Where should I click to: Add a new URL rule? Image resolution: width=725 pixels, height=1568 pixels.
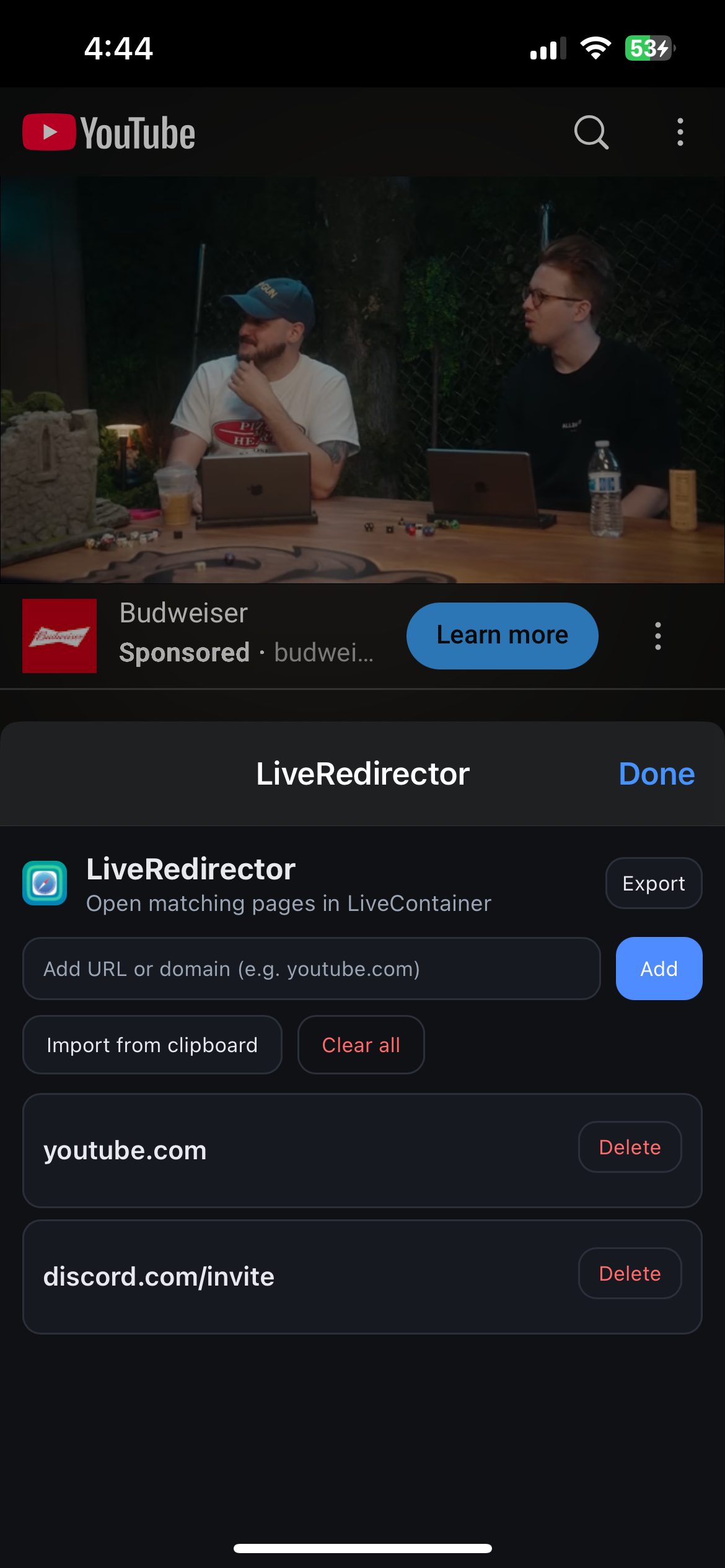[x=659, y=969]
